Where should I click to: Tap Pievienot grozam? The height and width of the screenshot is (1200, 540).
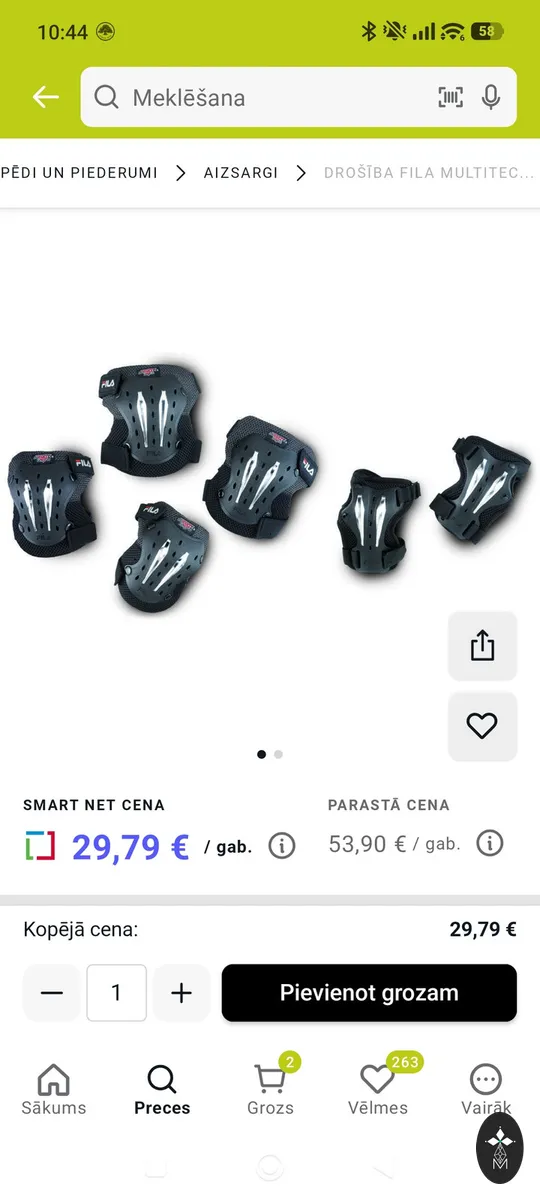pos(369,993)
